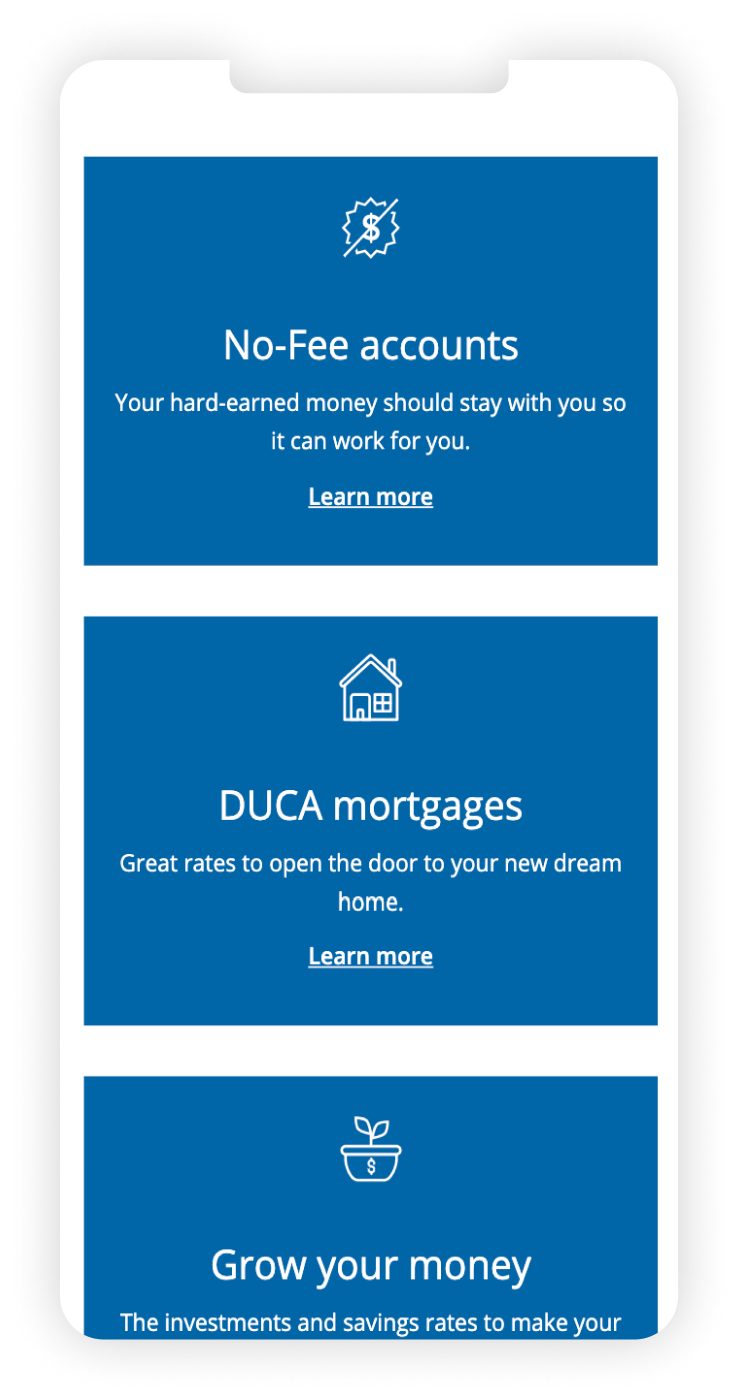
Task: Open Learn more under No-Fee accounts
Action: 370,497
